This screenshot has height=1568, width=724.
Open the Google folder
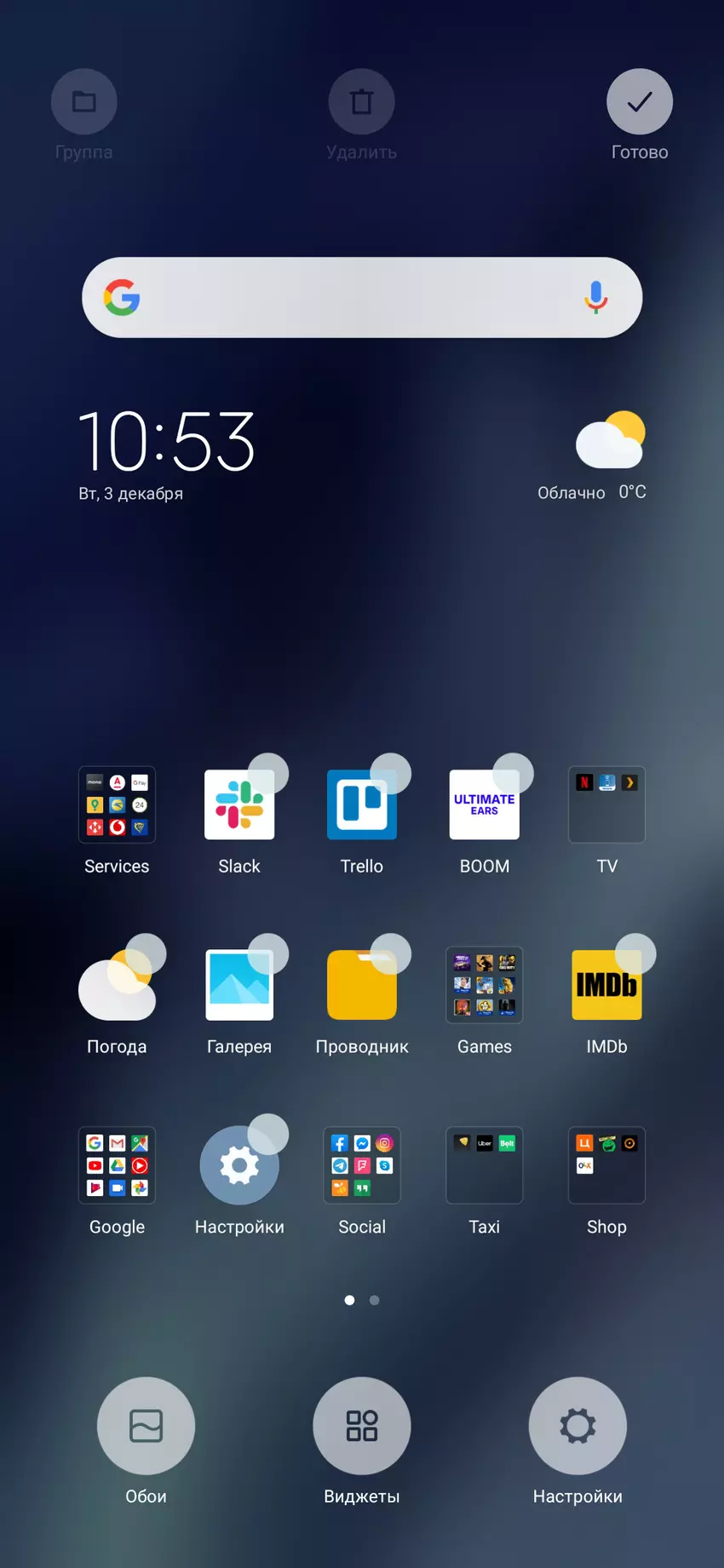[117, 1165]
